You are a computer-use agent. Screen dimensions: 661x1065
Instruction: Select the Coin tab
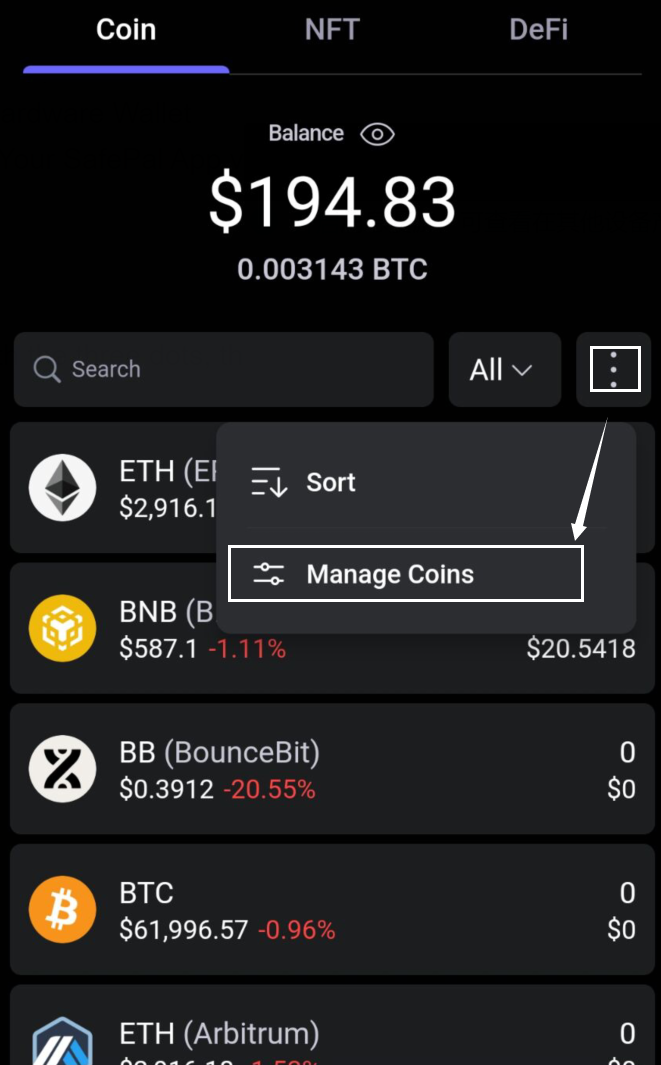(x=126, y=30)
